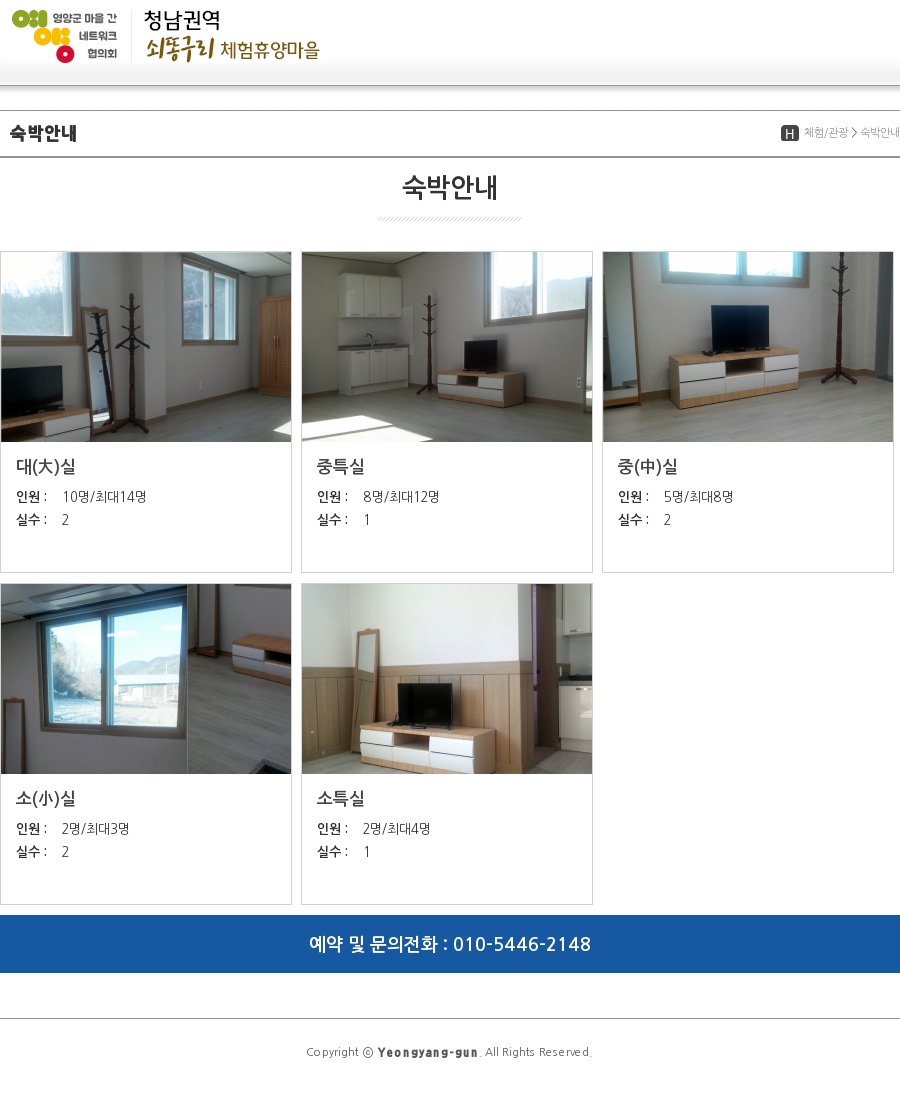The height and width of the screenshot is (1119, 900).
Task: Select the 중(中)실 room card
Action: point(747,411)
